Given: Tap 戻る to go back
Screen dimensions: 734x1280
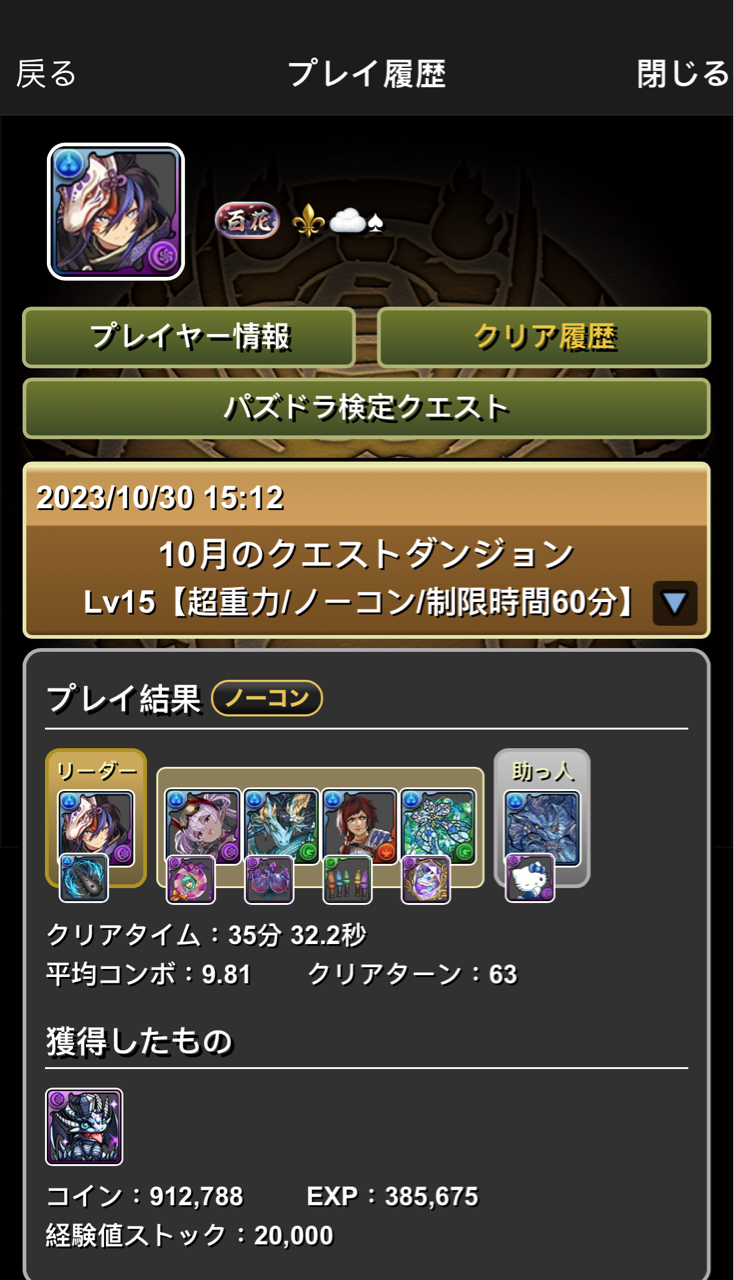Looking at the screenshot, I should tap(46, 73).
